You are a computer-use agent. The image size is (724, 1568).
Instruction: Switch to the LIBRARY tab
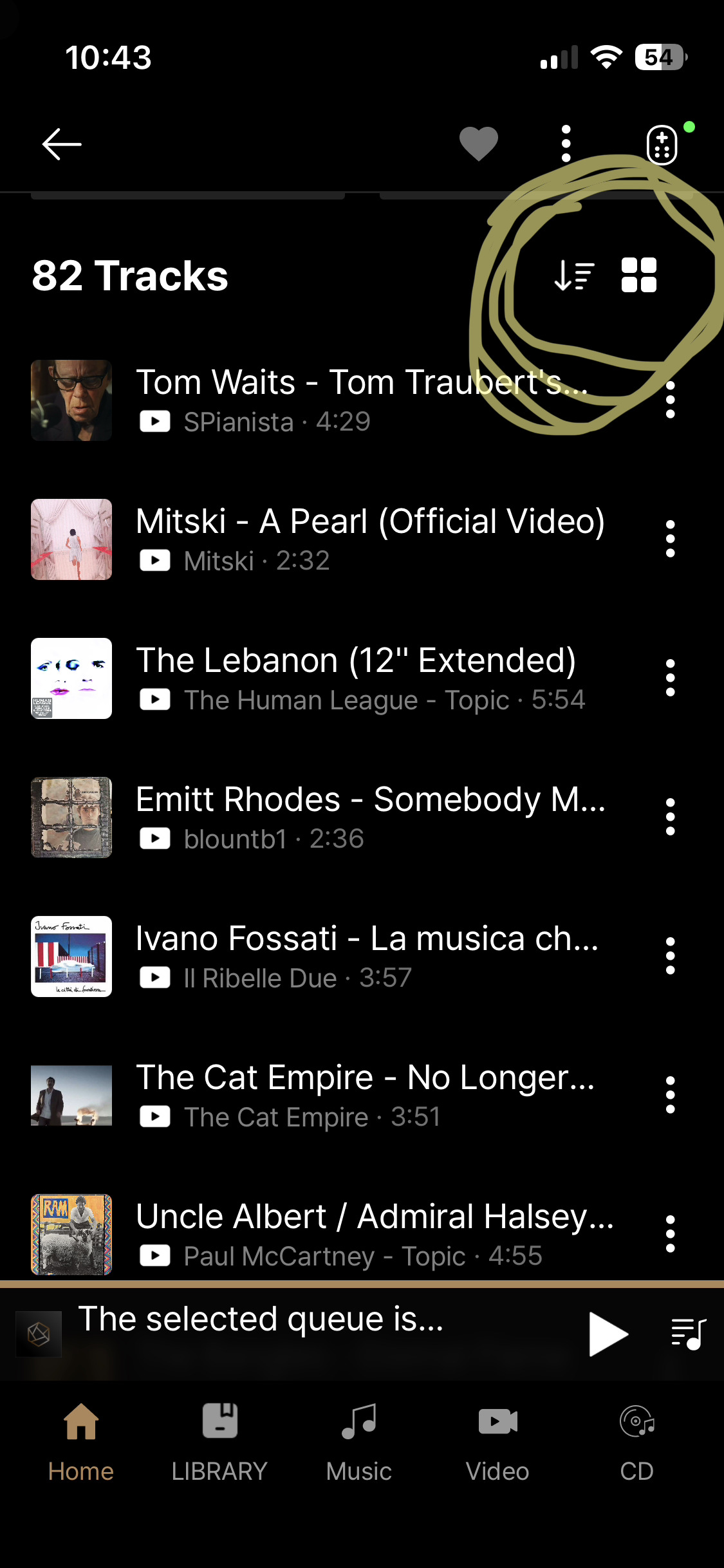coord(219,1442)
